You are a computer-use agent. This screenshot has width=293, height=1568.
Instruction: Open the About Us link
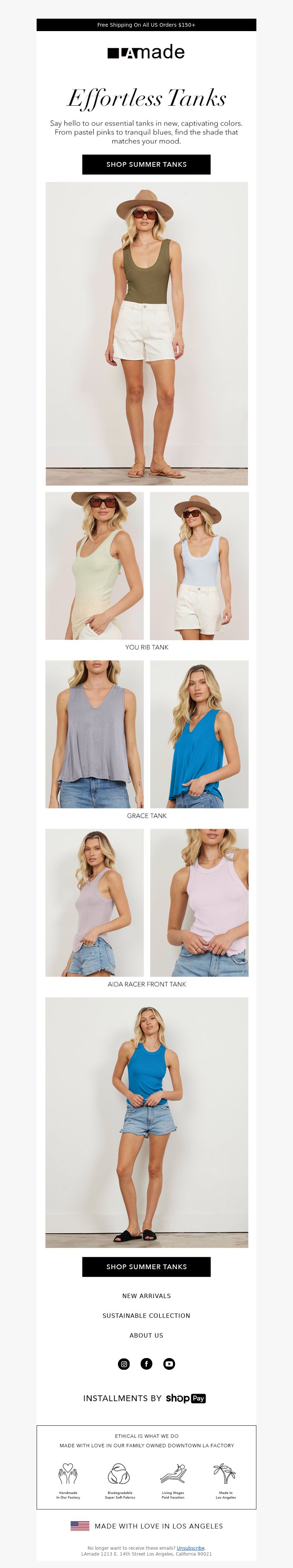point(146,1335)
